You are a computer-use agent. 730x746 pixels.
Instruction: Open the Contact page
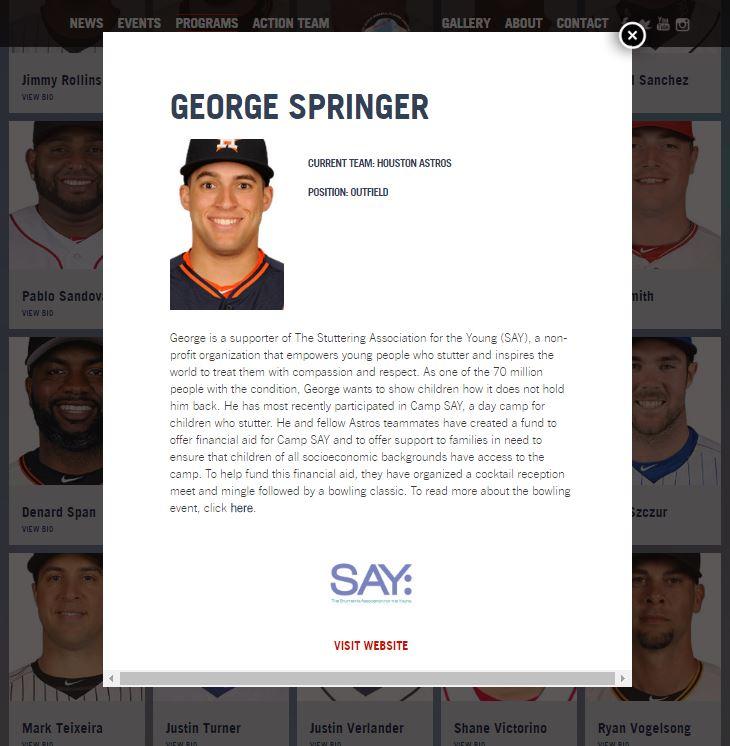click(582, 23)
